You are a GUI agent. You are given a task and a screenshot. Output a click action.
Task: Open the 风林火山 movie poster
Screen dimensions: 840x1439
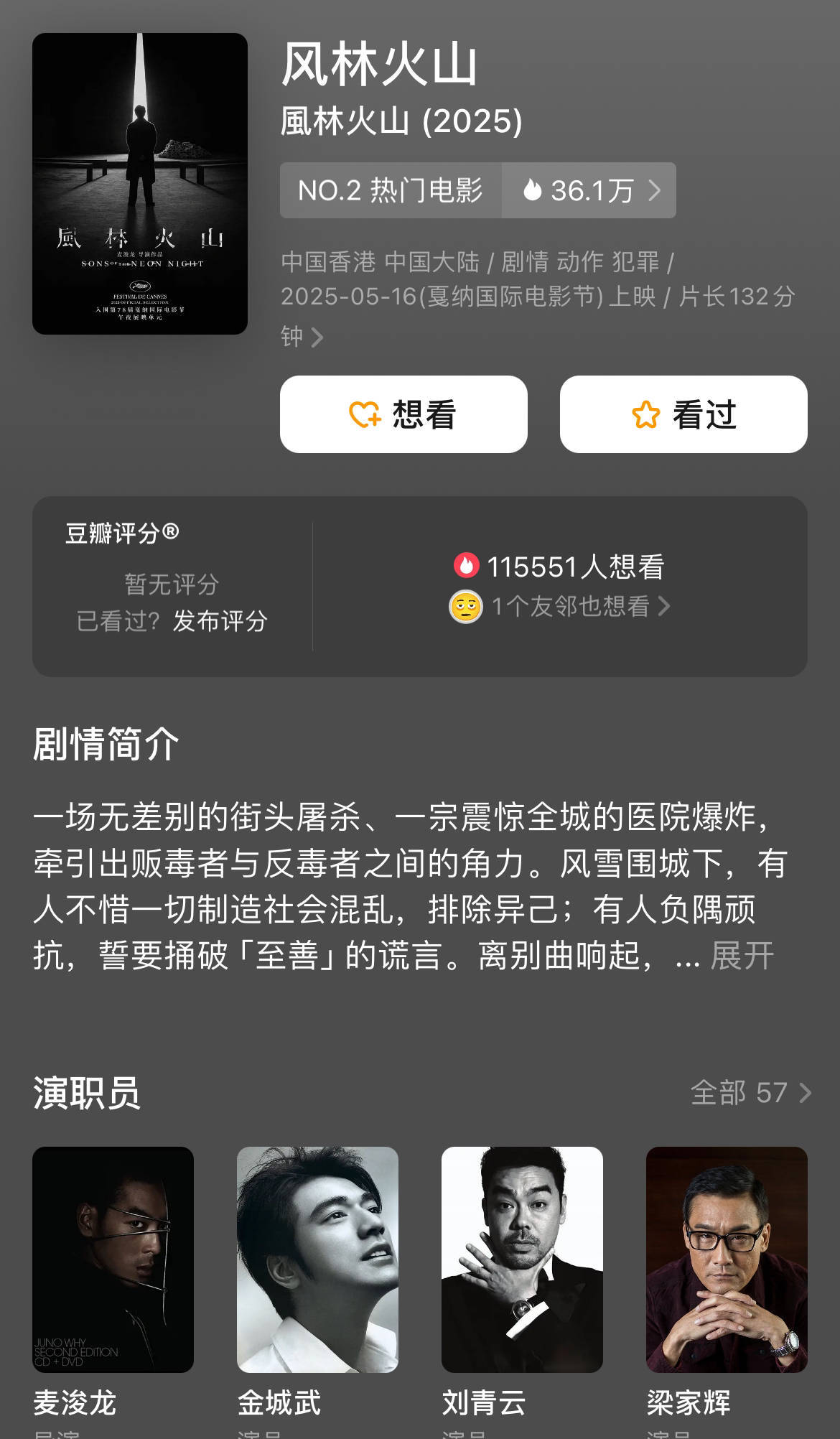click(x=140, y=184)
